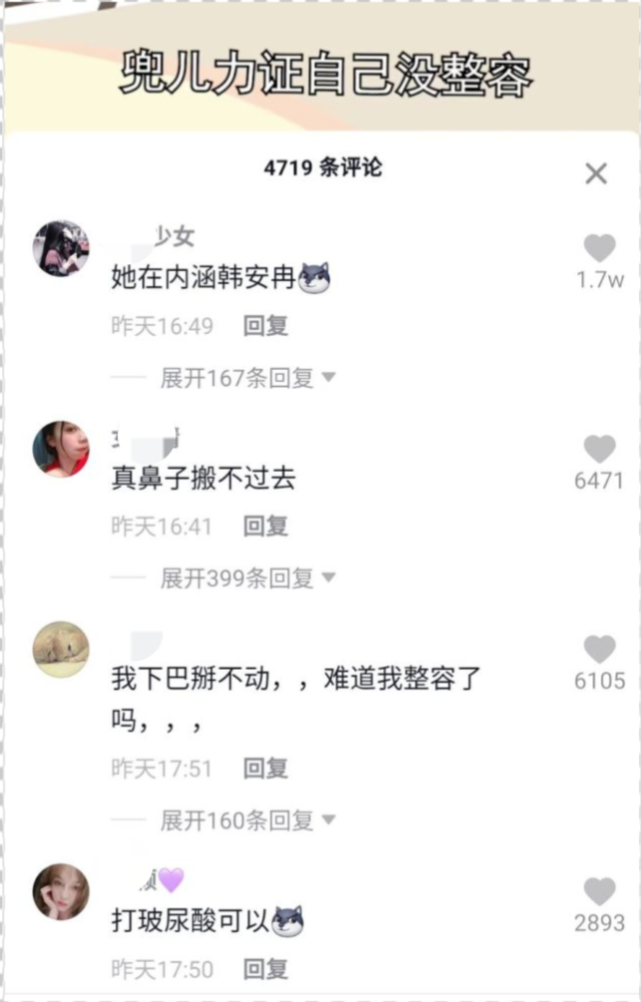Like the comment 真鼻子搬不过去
This screenshot has height=1002, width=641.
point(599,449)
